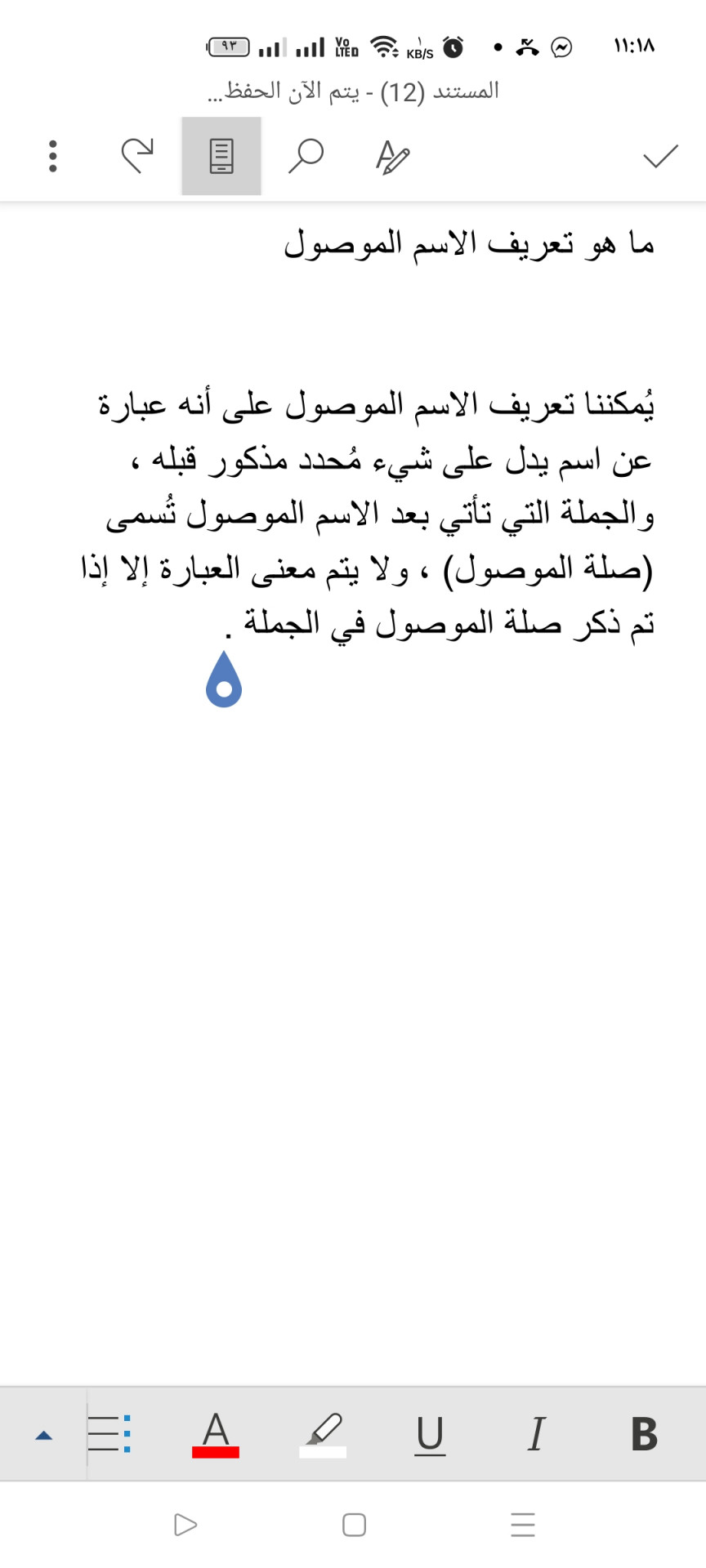Underline text with the U button
This screenshot has width=706, height=1568.
tap(430, 1435)
